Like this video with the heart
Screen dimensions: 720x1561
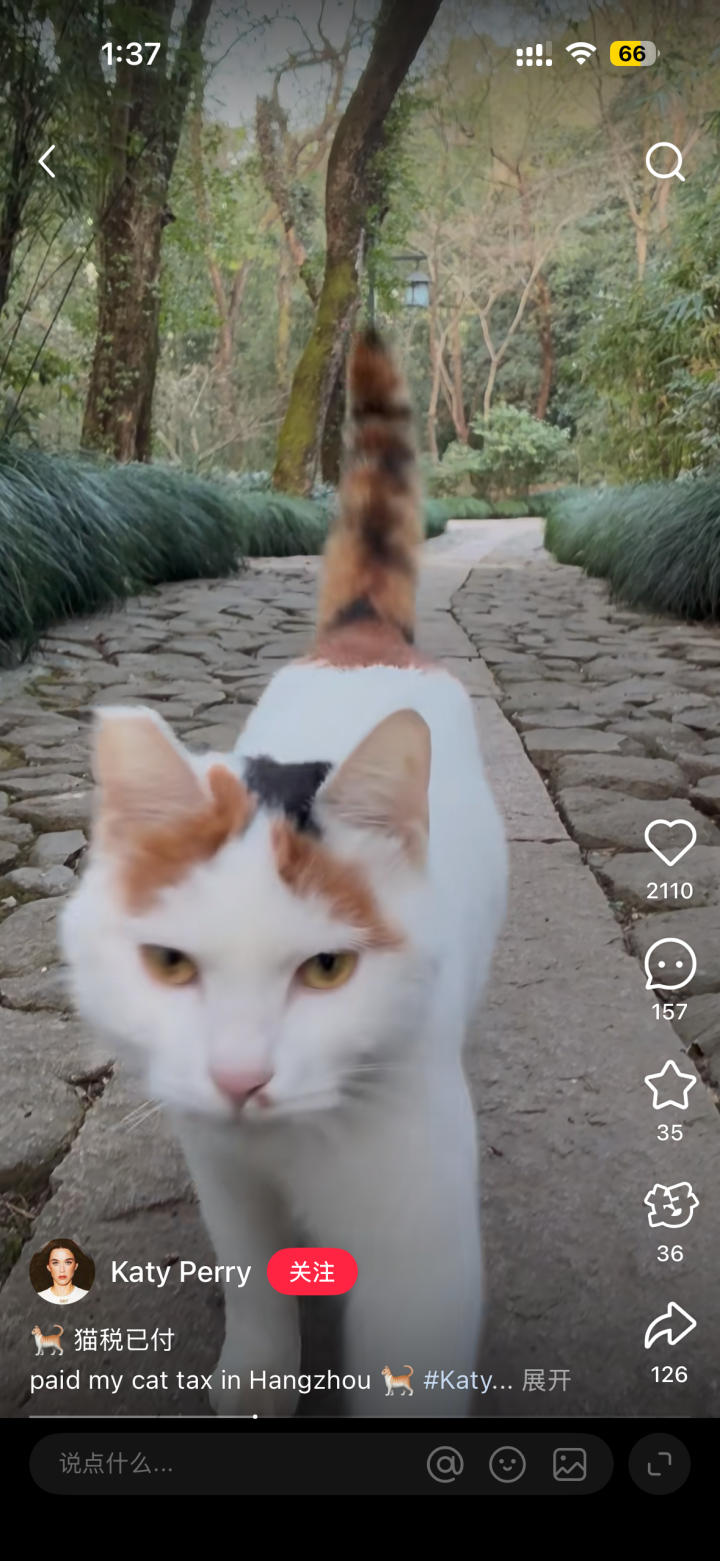point(669,843)
